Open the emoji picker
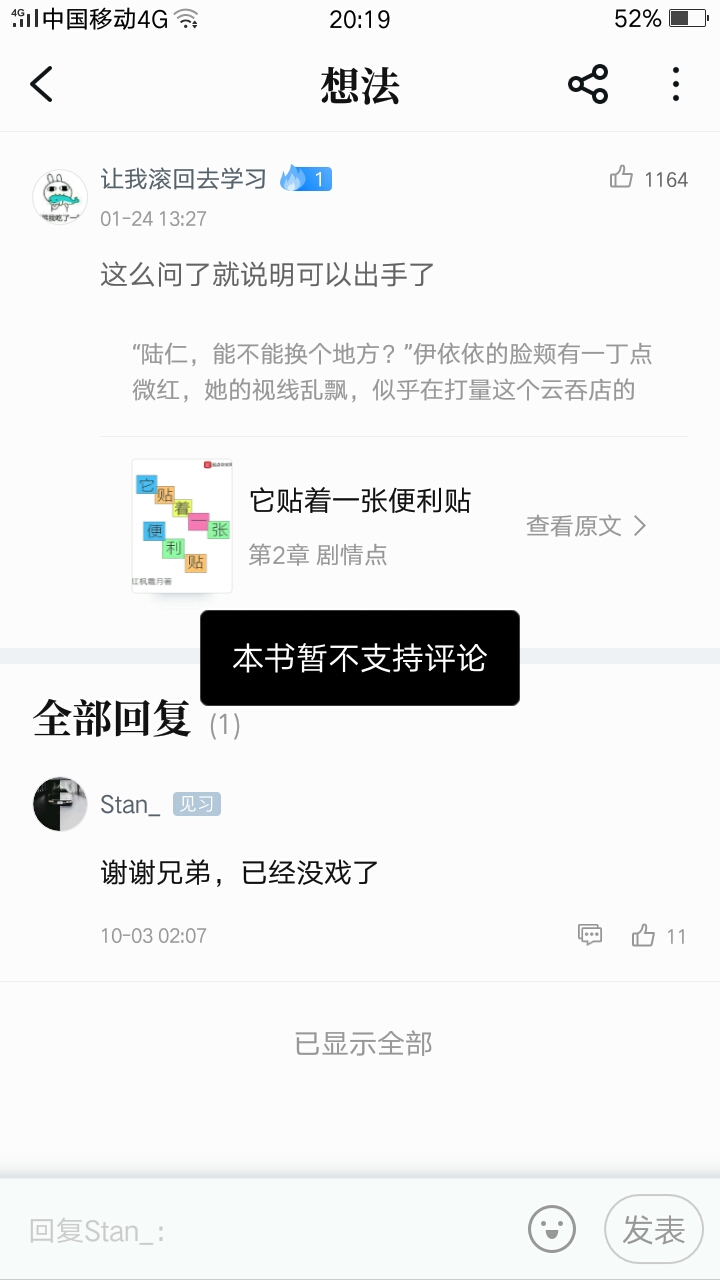This screenshot has width=720, height=1280. 552,1229
